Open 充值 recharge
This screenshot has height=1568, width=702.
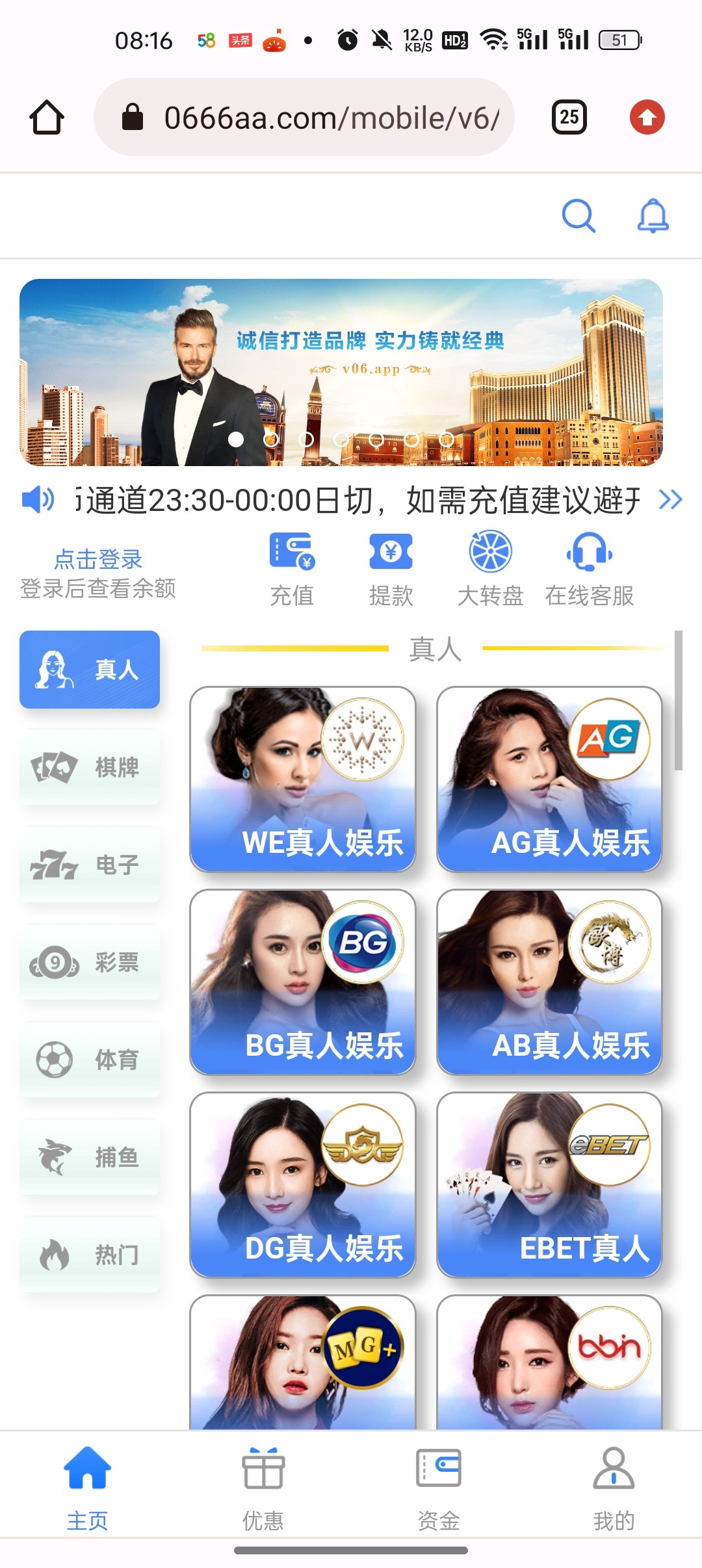[x=292, y=569]
